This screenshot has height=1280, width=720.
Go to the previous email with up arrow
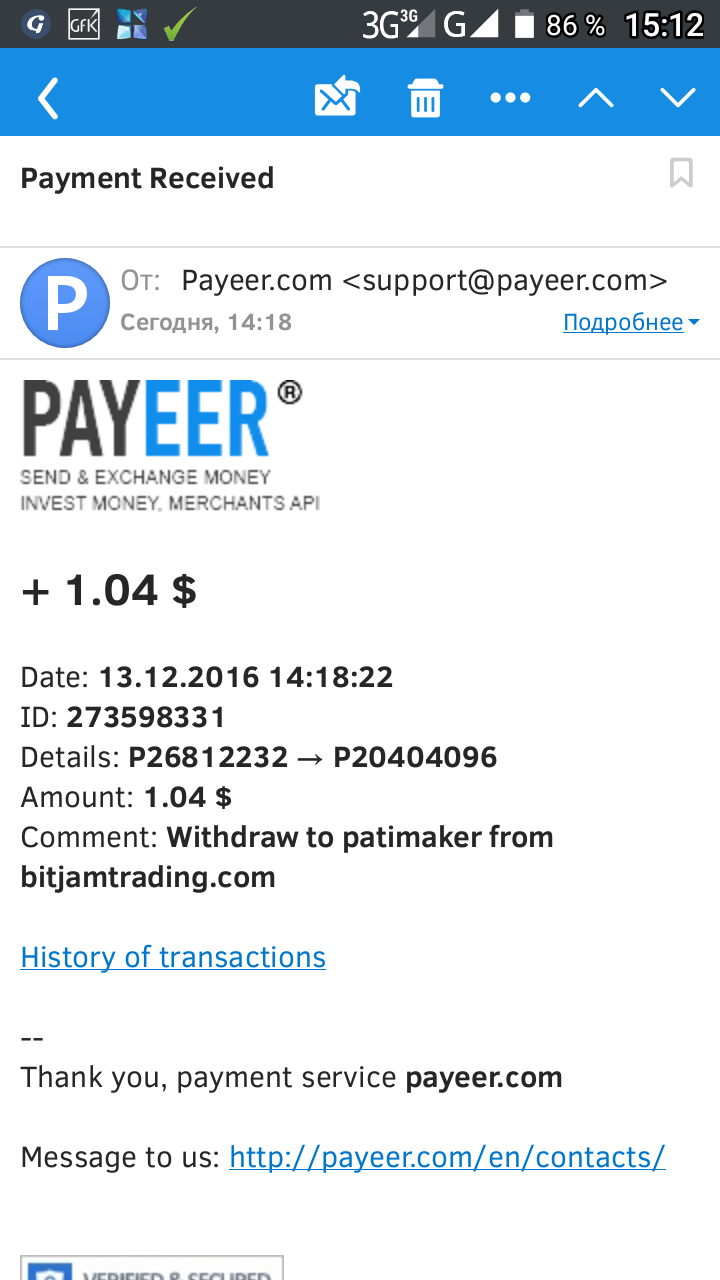pos(596,98)
